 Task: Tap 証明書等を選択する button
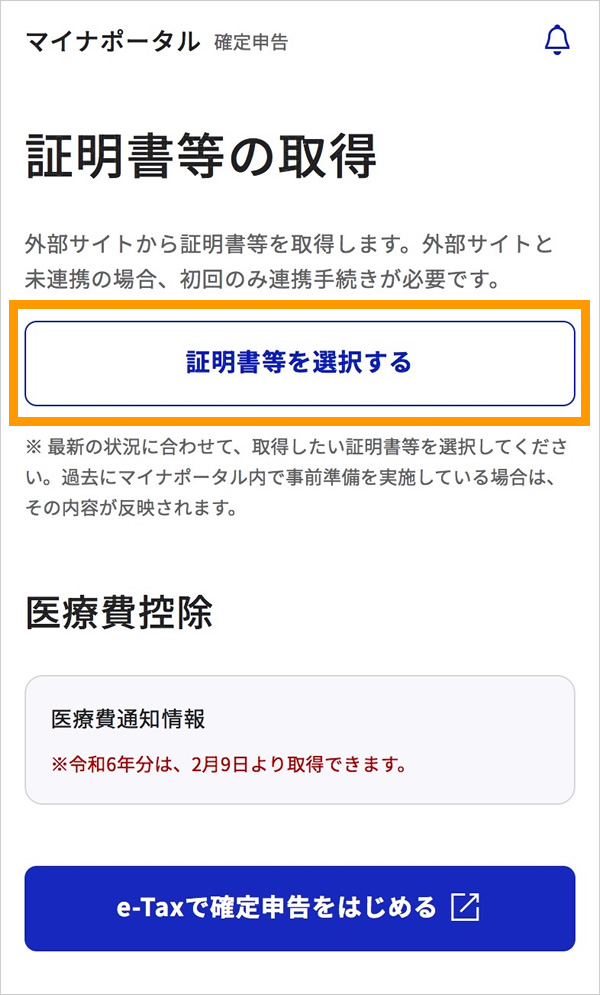coord(300,363)
